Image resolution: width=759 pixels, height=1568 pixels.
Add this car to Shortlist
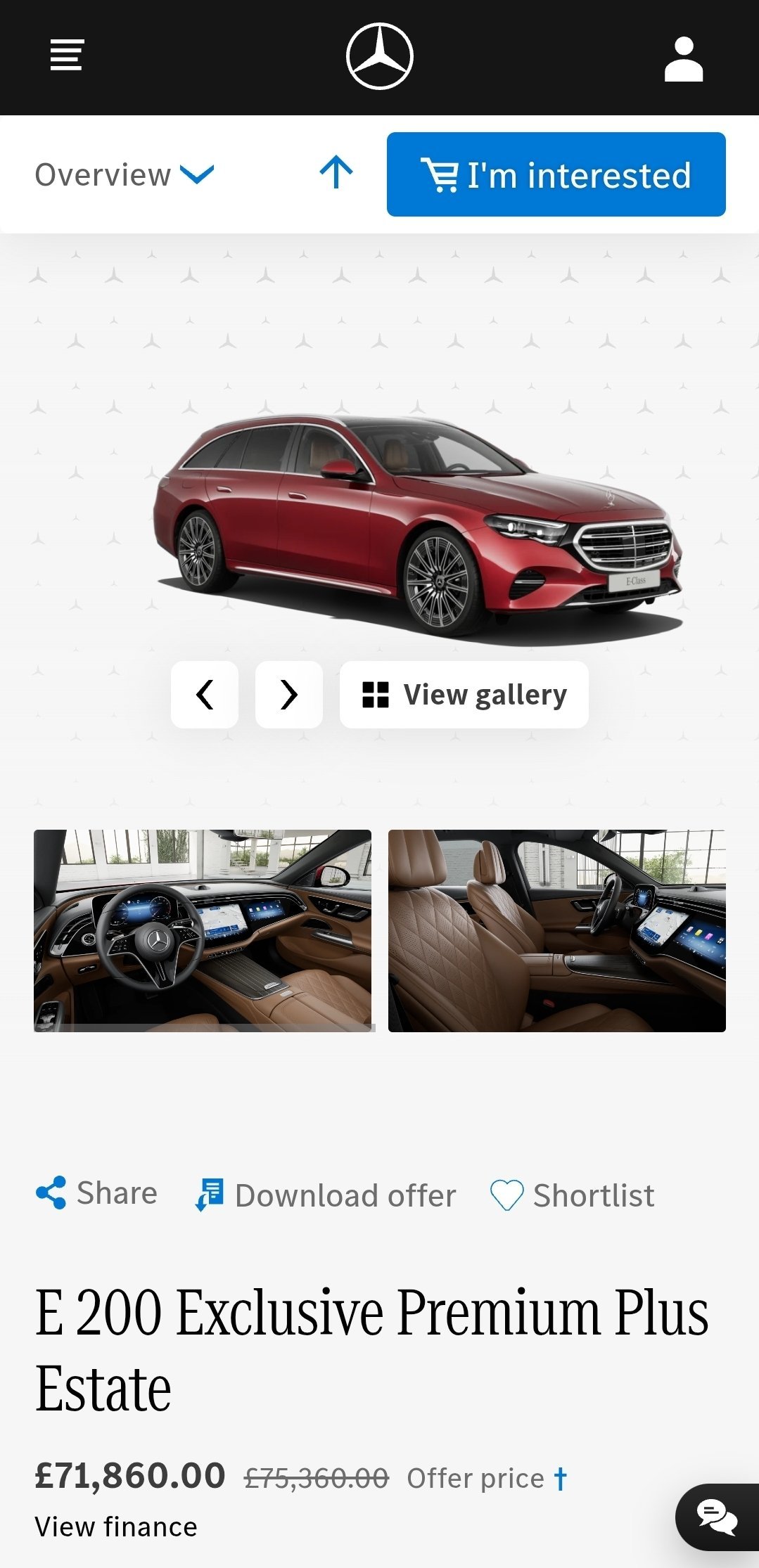coord(572,1195)
